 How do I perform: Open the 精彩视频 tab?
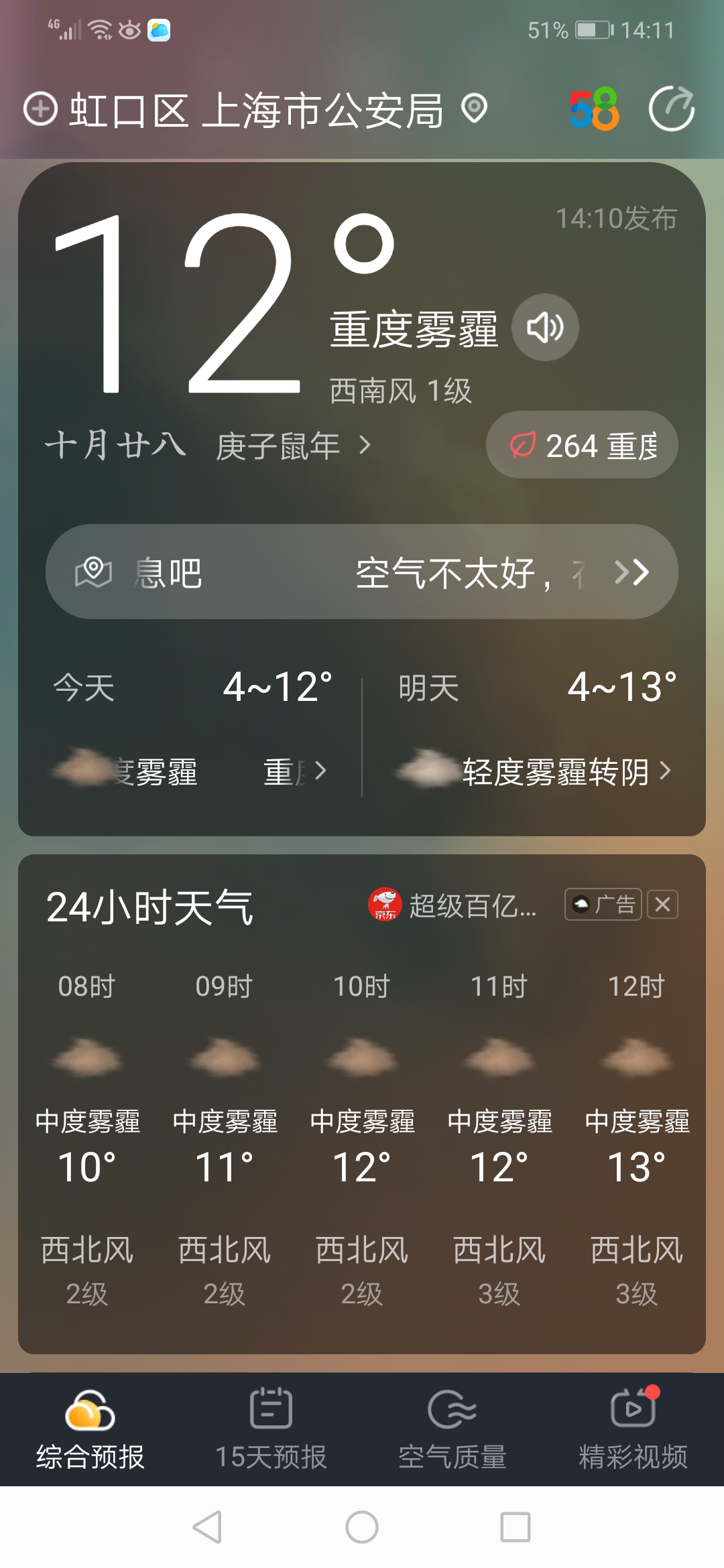point(633,1429)
